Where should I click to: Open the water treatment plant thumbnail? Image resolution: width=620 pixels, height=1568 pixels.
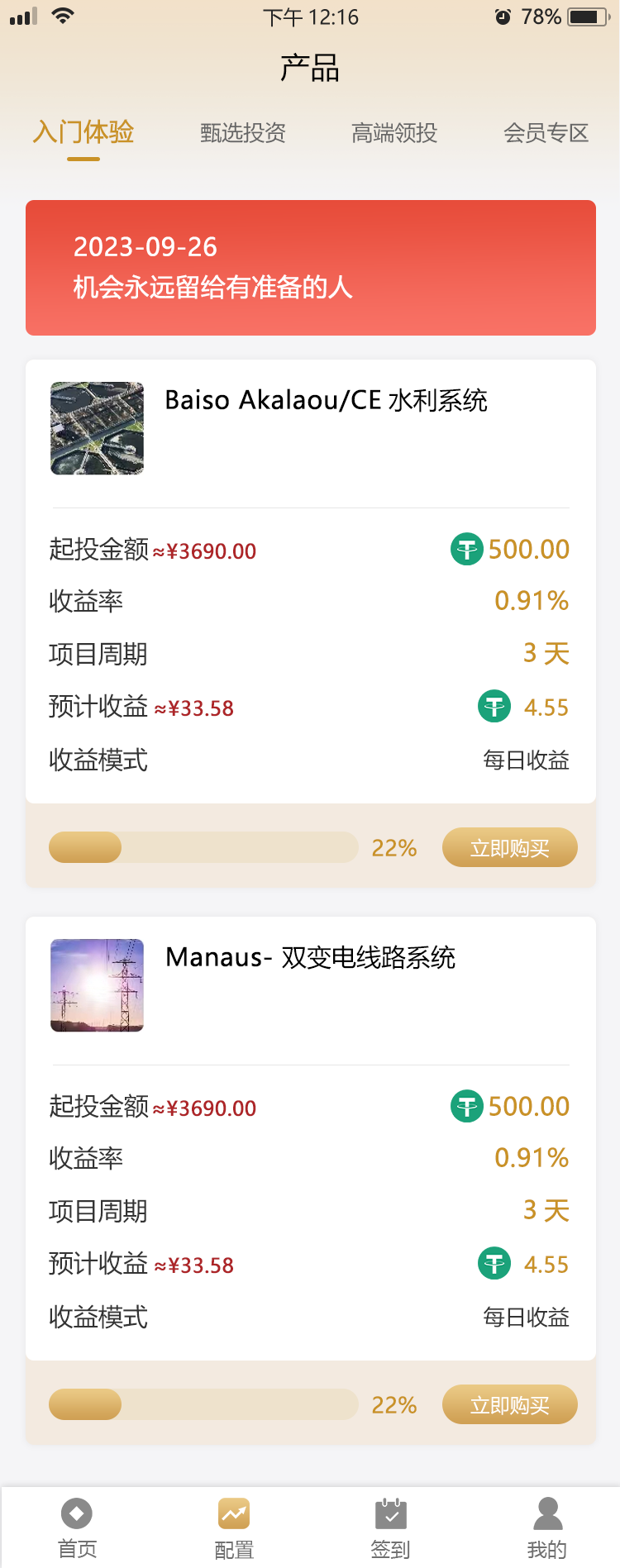click(96, 428)
